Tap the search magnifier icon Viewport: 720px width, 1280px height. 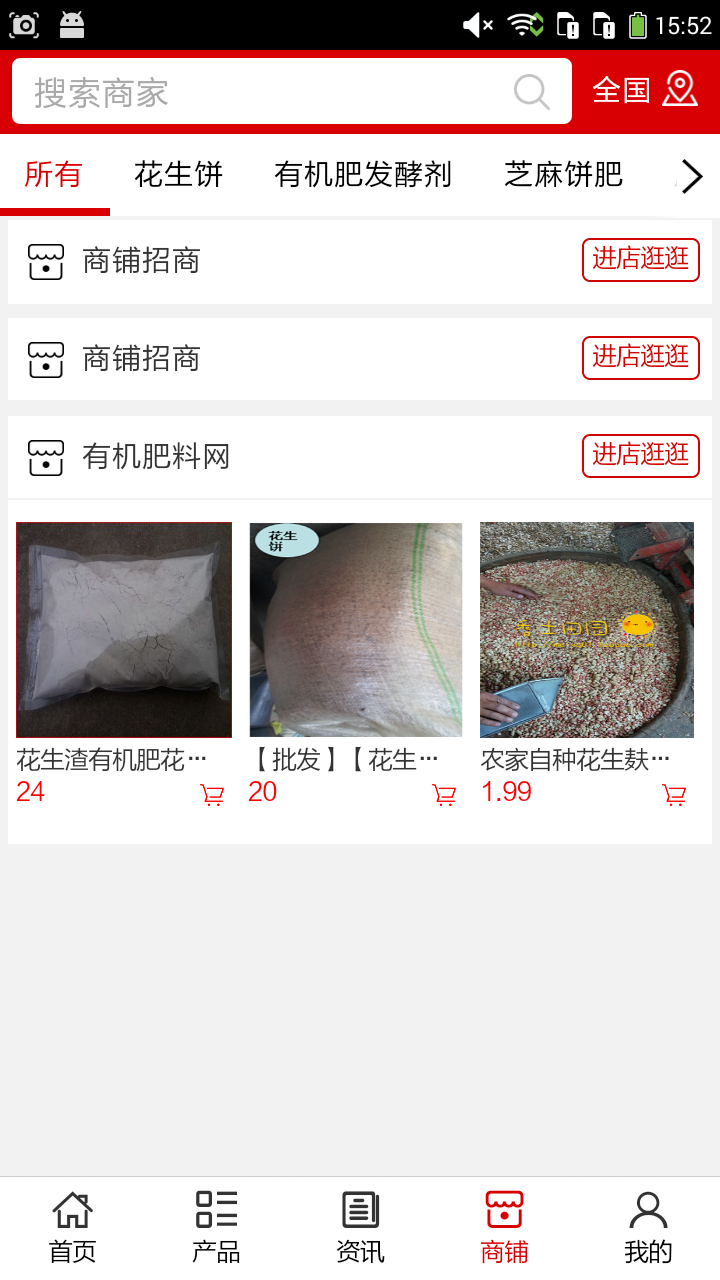coord(531,91)
